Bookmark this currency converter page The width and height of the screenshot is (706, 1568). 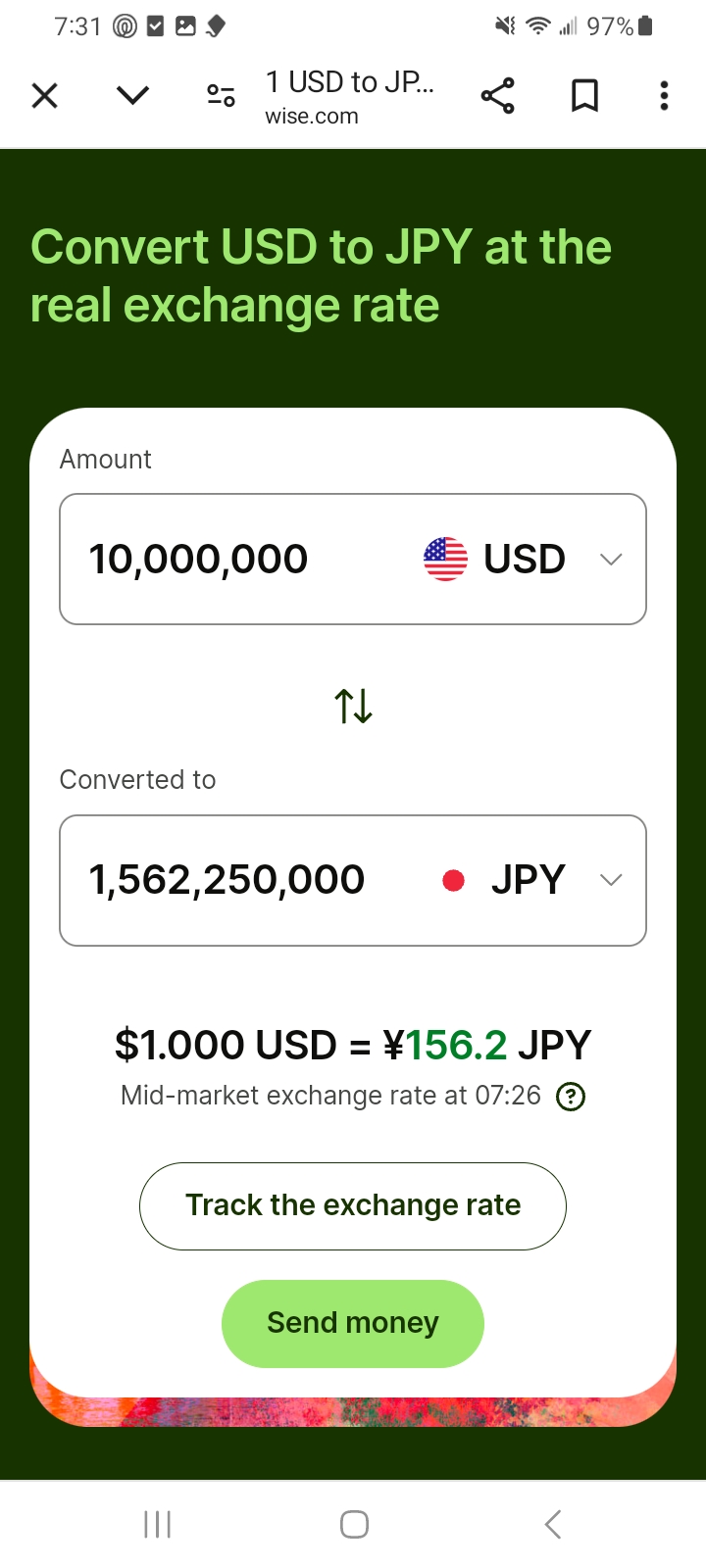coord(584,96)
